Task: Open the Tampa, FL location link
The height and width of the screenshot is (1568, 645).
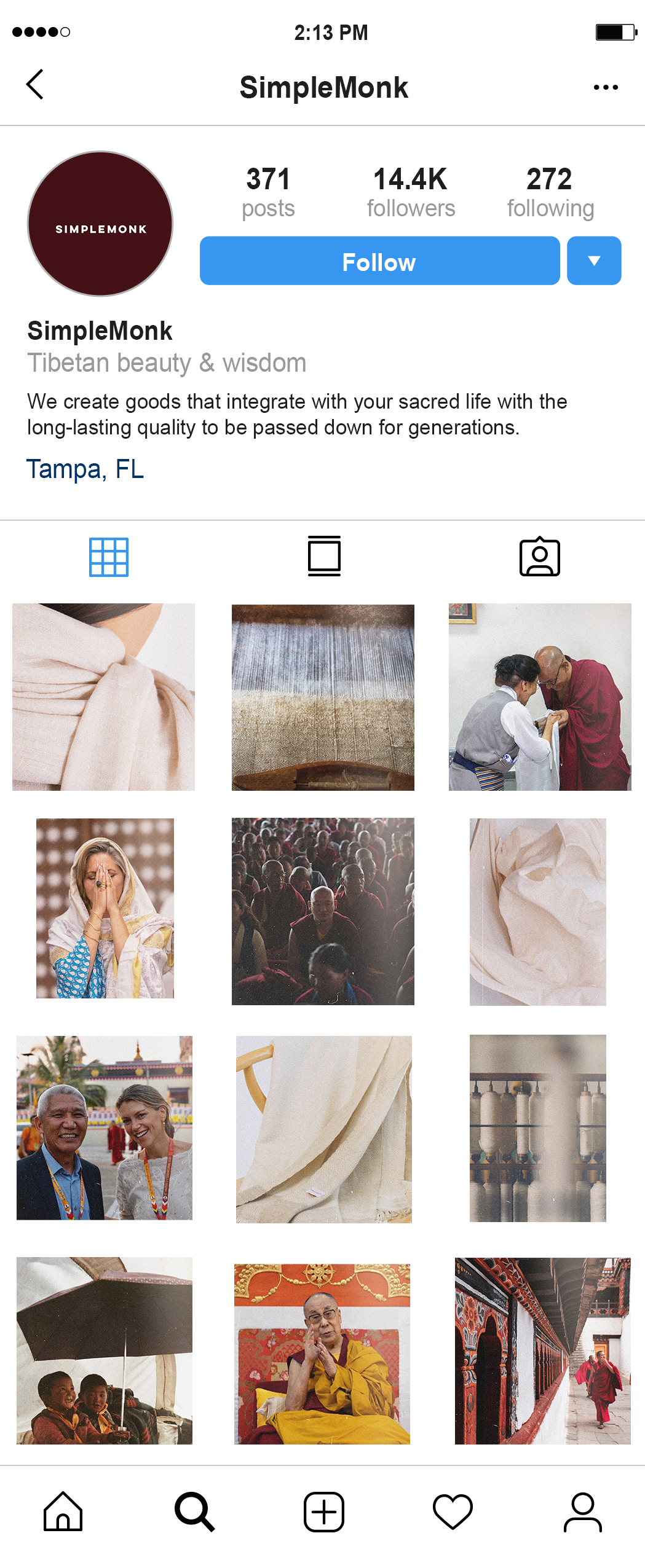Action: 85,469
